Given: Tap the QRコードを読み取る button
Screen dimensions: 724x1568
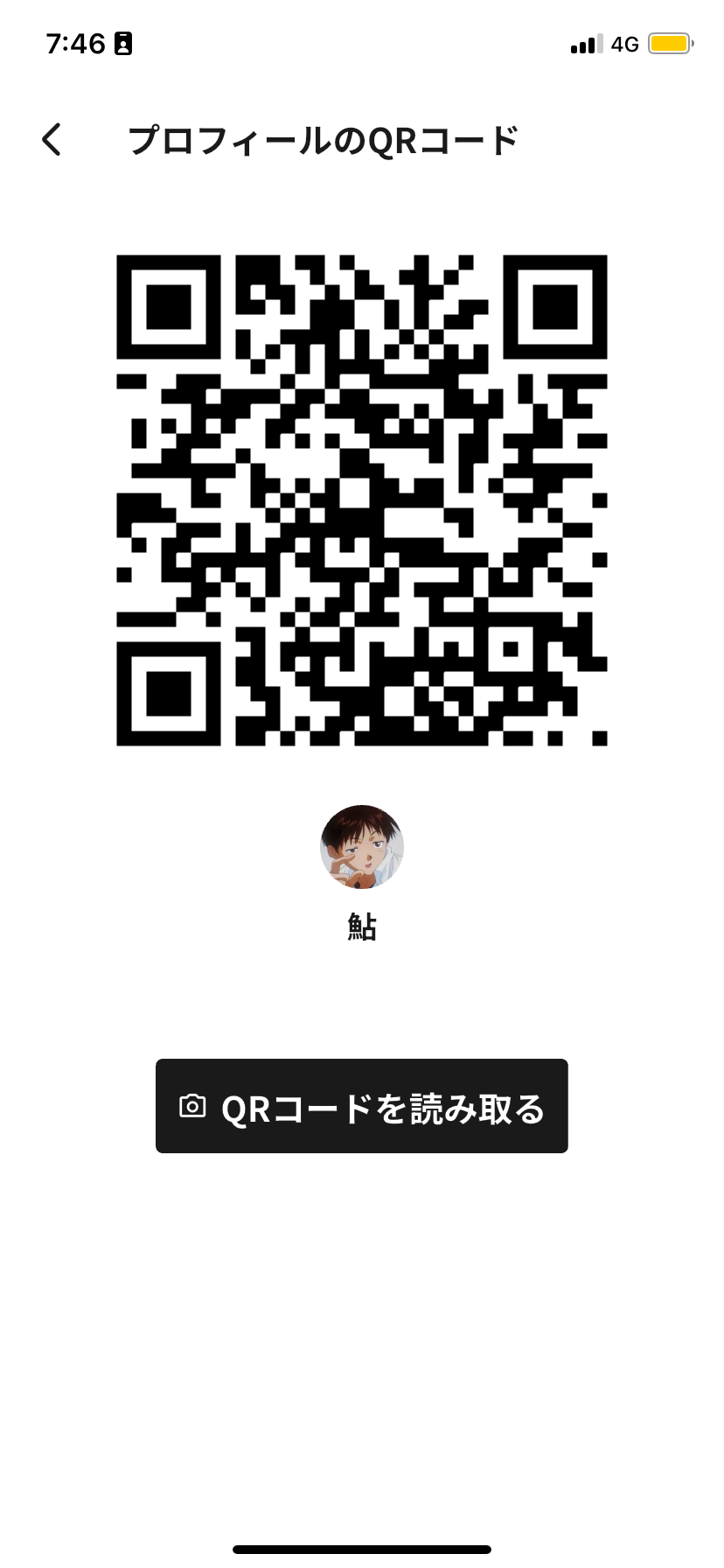Looking at the screenshot, I should 362,1106.
